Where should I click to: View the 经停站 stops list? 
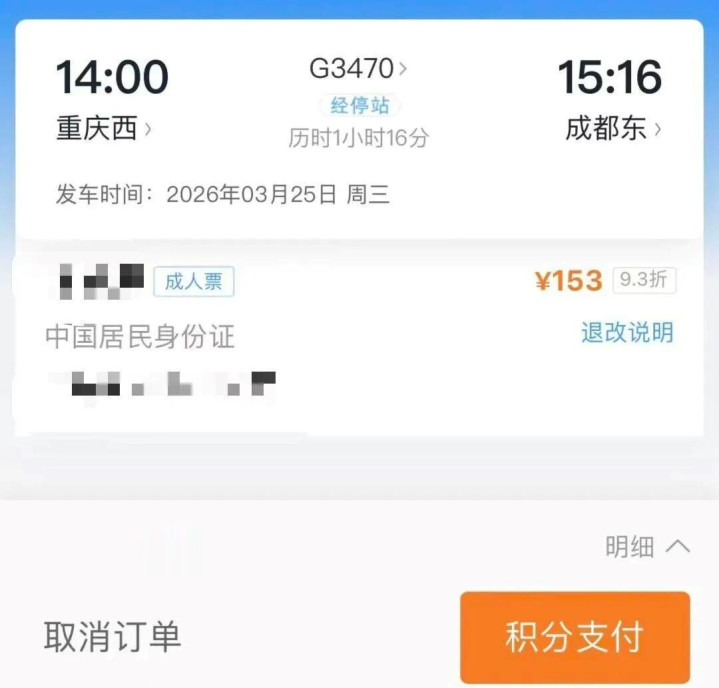click(x=360, y=105)
